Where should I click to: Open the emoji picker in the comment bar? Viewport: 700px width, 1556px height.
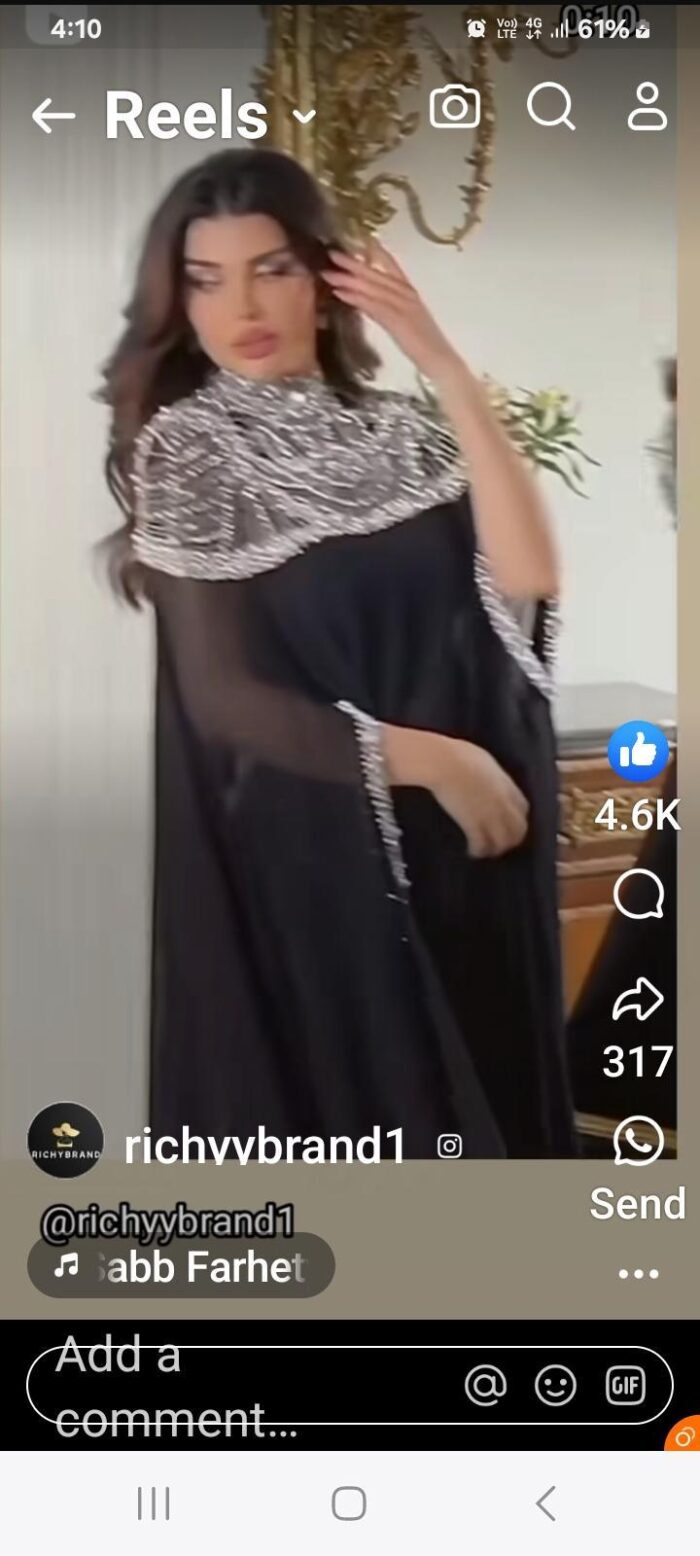point(556,1385)
